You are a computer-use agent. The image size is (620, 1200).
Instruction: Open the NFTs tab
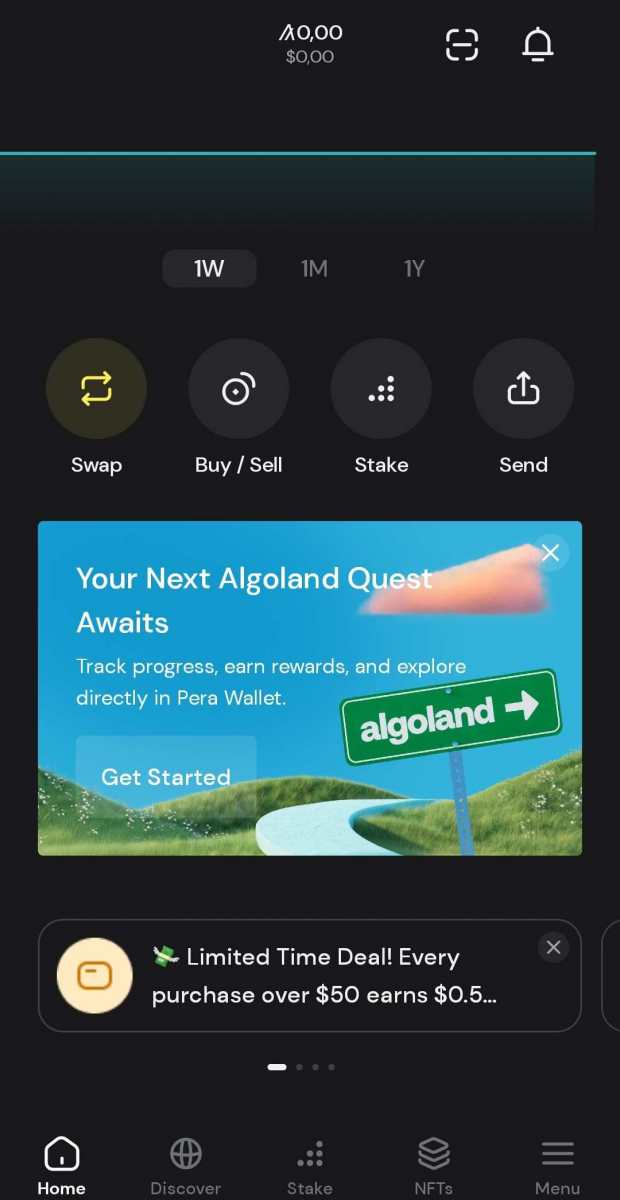point(433,1165)
